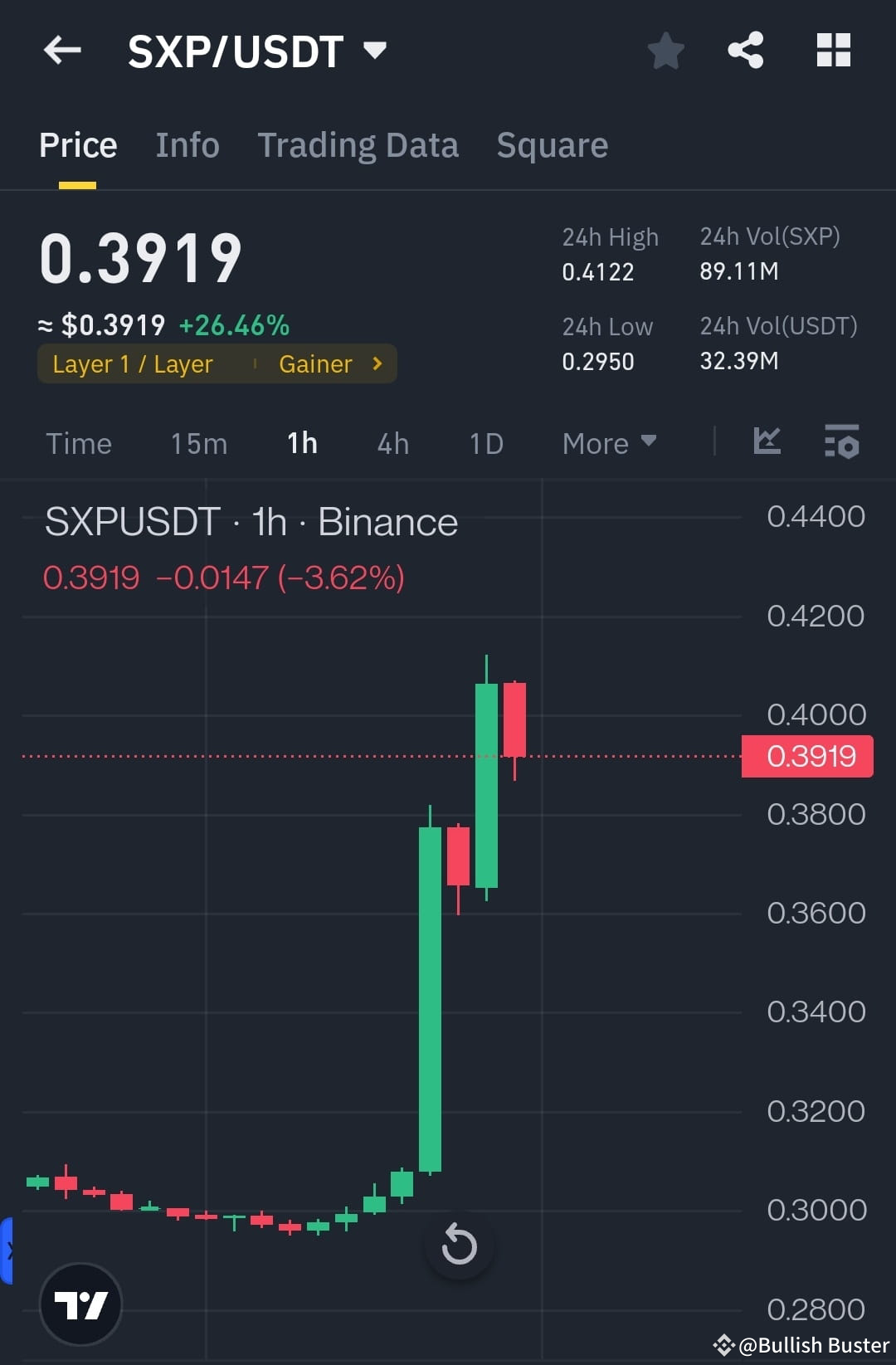The image size is (896, 1365).
Task: Open the Info tab
Action: coord(187,144)
